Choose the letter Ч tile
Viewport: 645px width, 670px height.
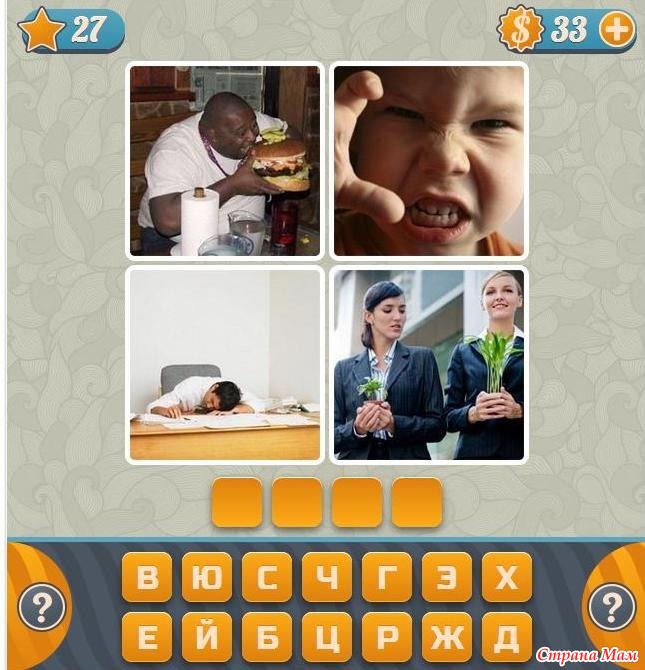point(327,578)
